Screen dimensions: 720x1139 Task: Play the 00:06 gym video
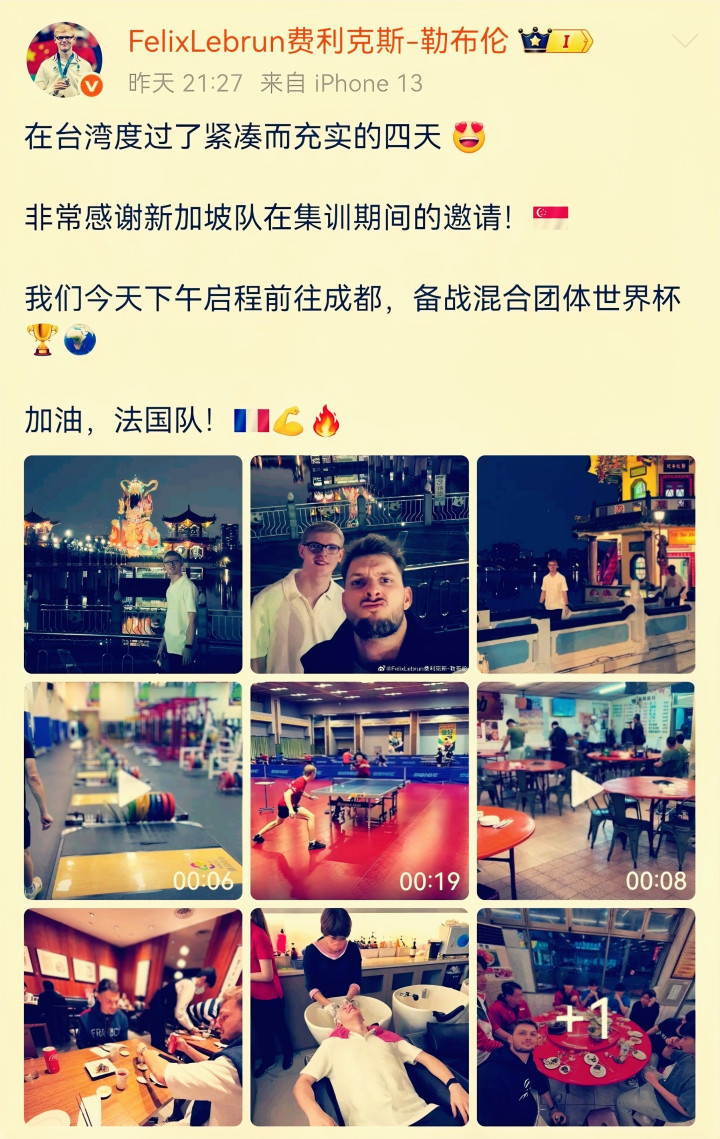coord(133,790)
